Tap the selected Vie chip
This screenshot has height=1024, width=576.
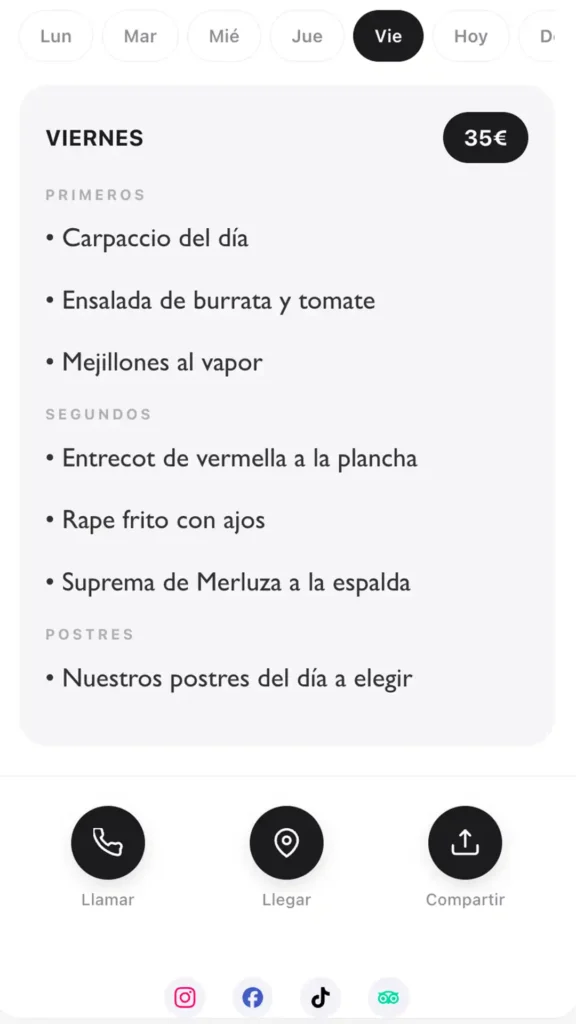click(x=388, y=36)
